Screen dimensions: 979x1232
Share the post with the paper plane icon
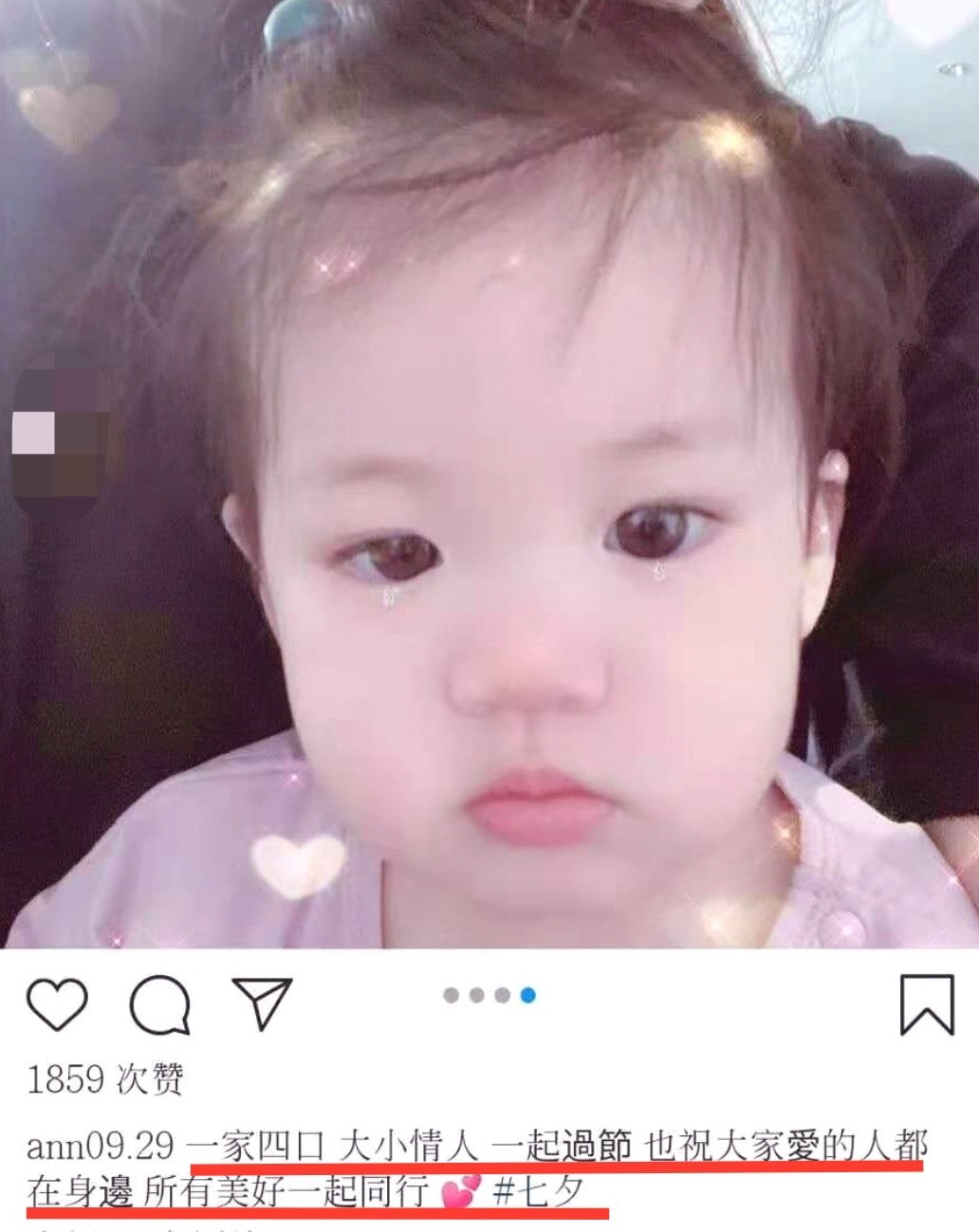[x=262, y=1002]
